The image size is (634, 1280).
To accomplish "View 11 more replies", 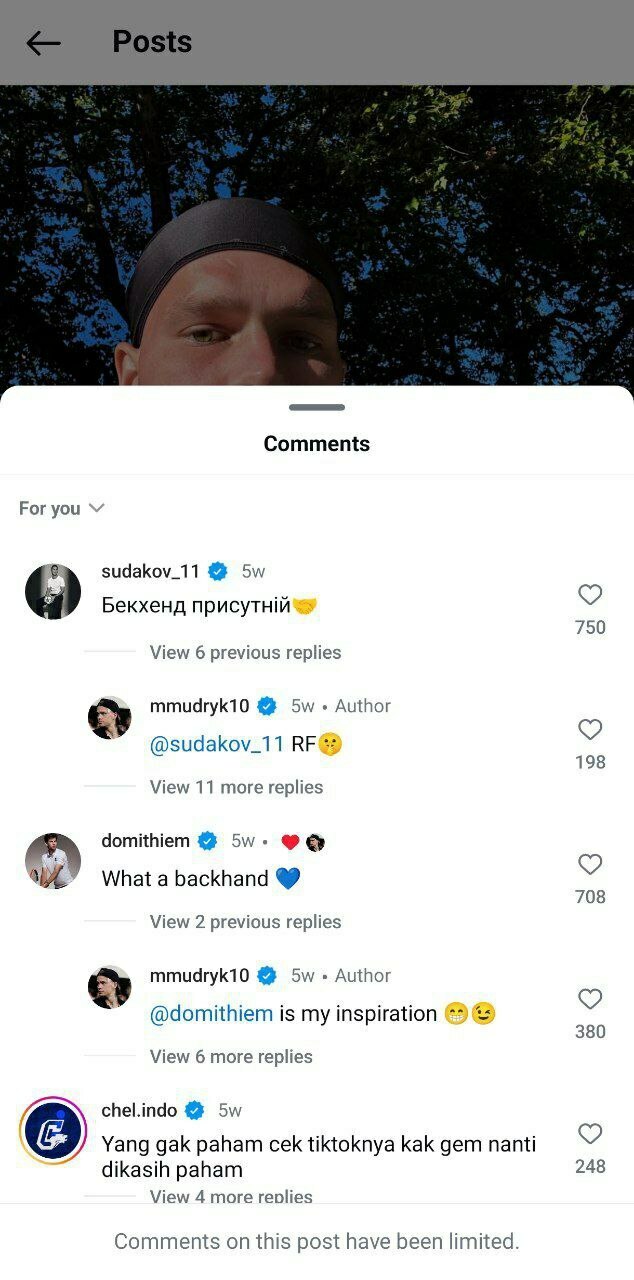I will 236,787.
